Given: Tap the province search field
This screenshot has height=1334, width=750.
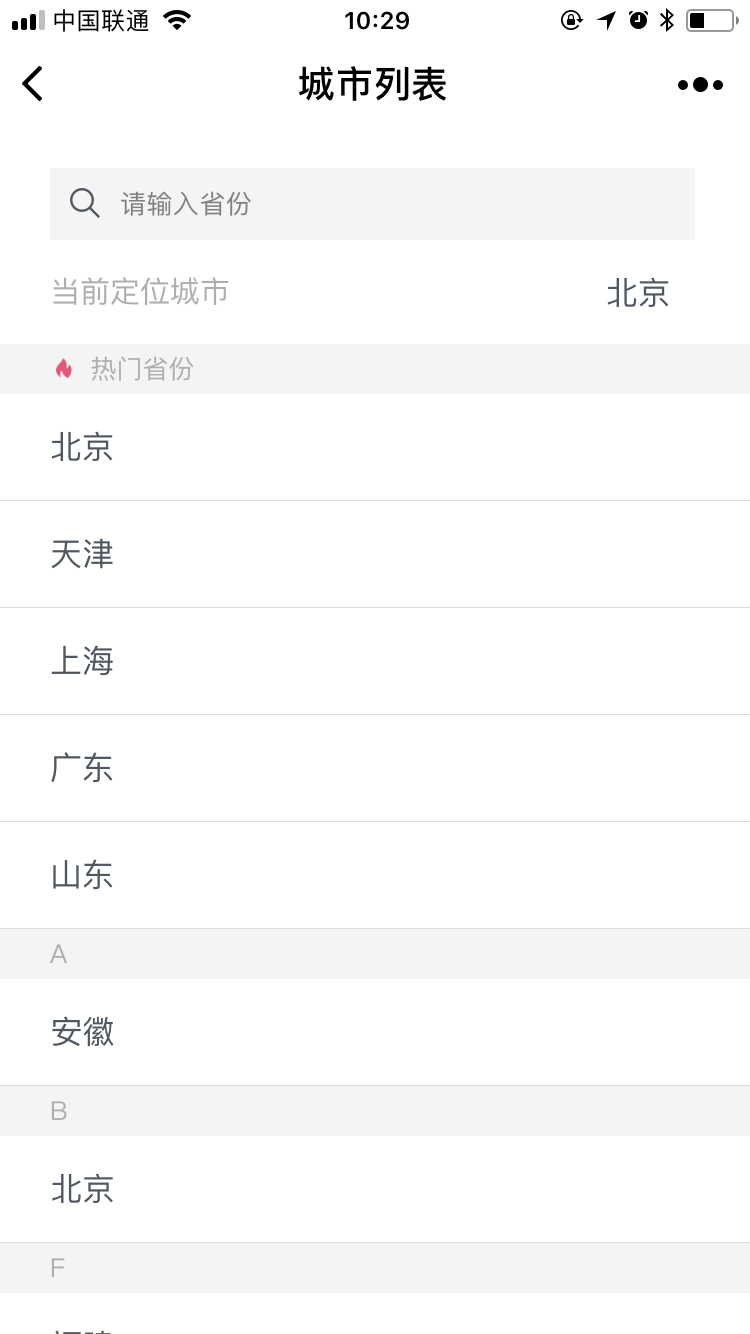Looking at the screenshot, I should click(372, 204).
